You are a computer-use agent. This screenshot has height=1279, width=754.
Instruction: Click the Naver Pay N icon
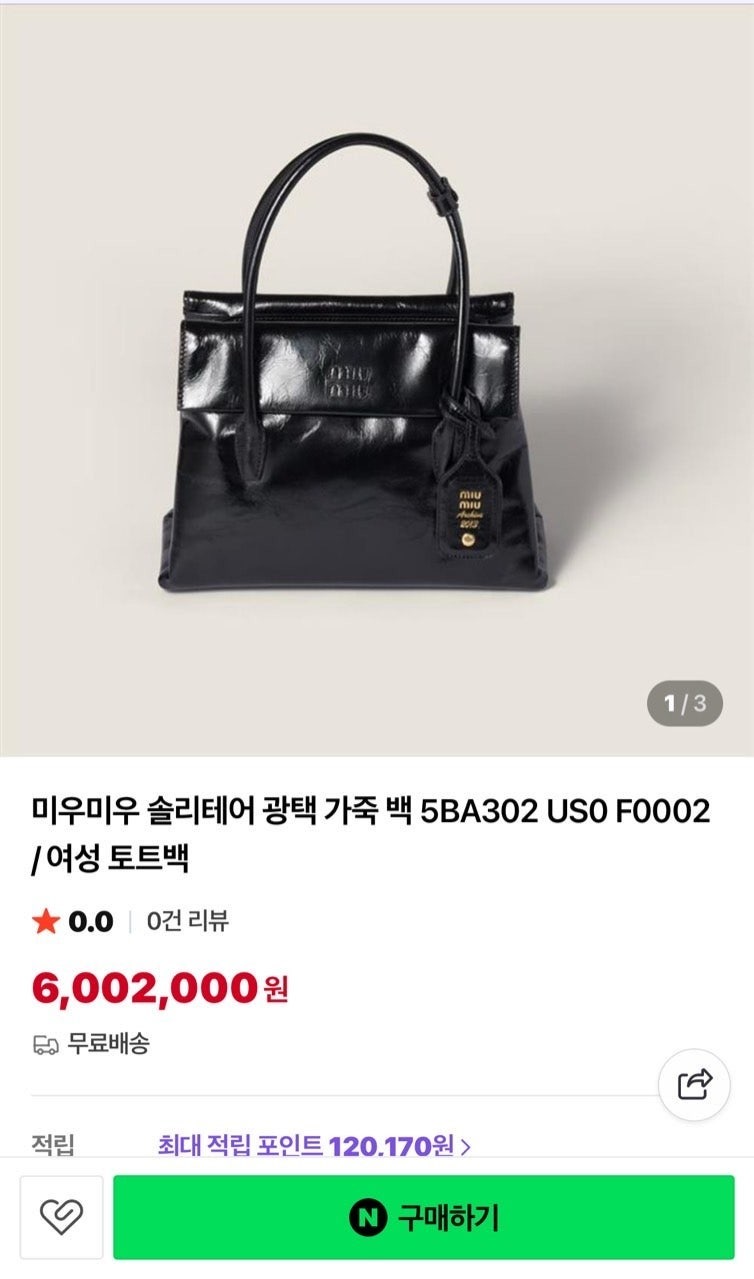[x=368, y=1218]
